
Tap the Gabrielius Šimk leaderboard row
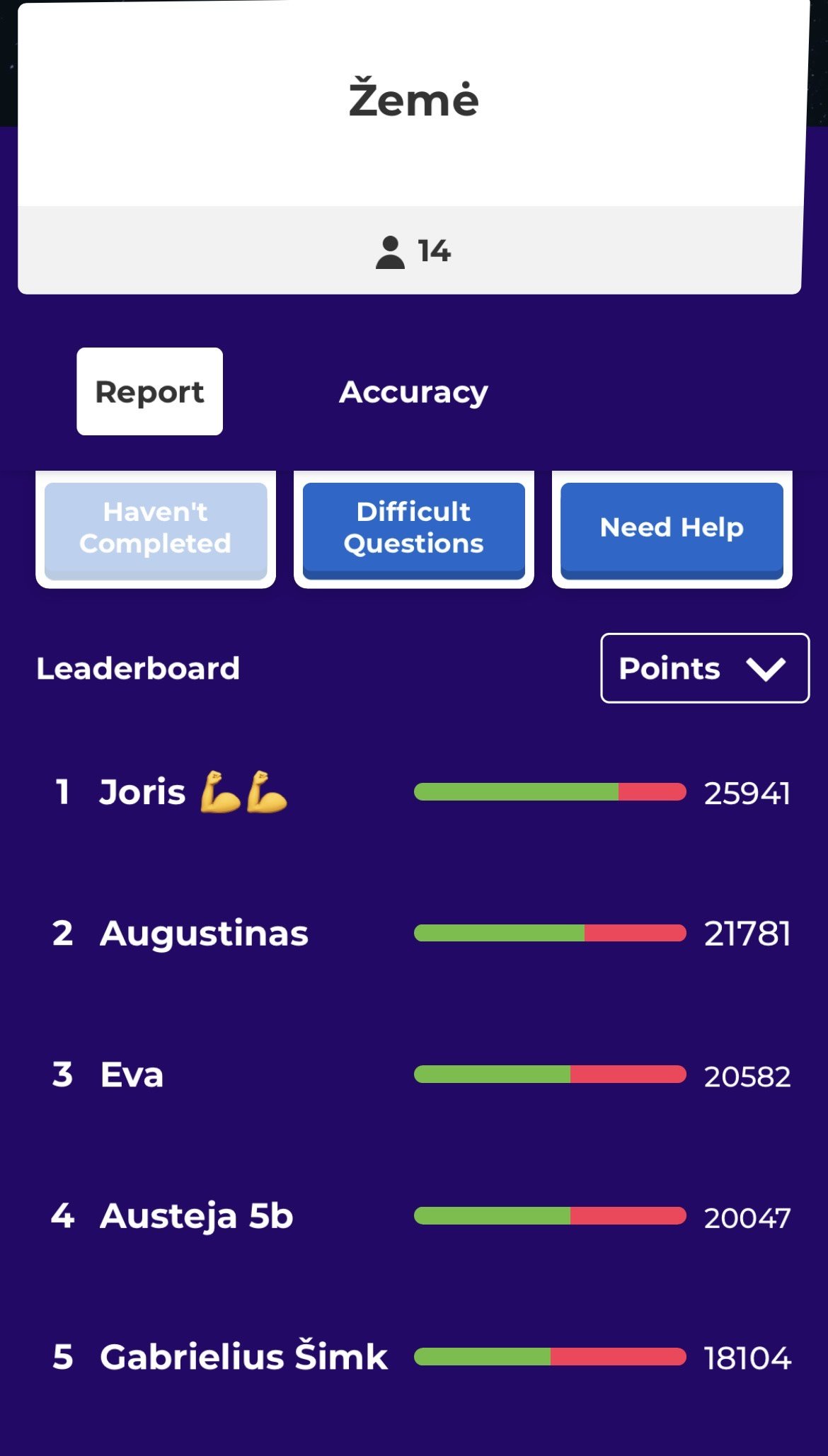click(x=414, y=1357)
